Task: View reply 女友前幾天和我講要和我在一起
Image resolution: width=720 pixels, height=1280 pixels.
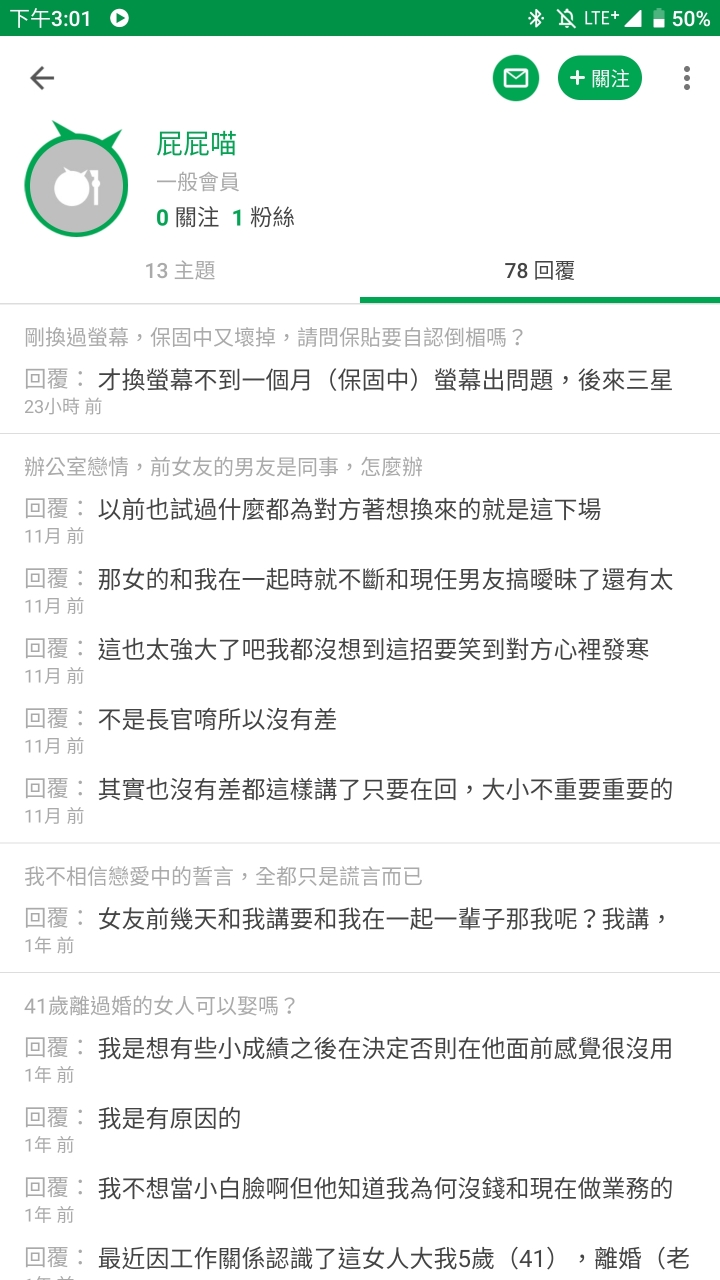Action: coord(360,930)
